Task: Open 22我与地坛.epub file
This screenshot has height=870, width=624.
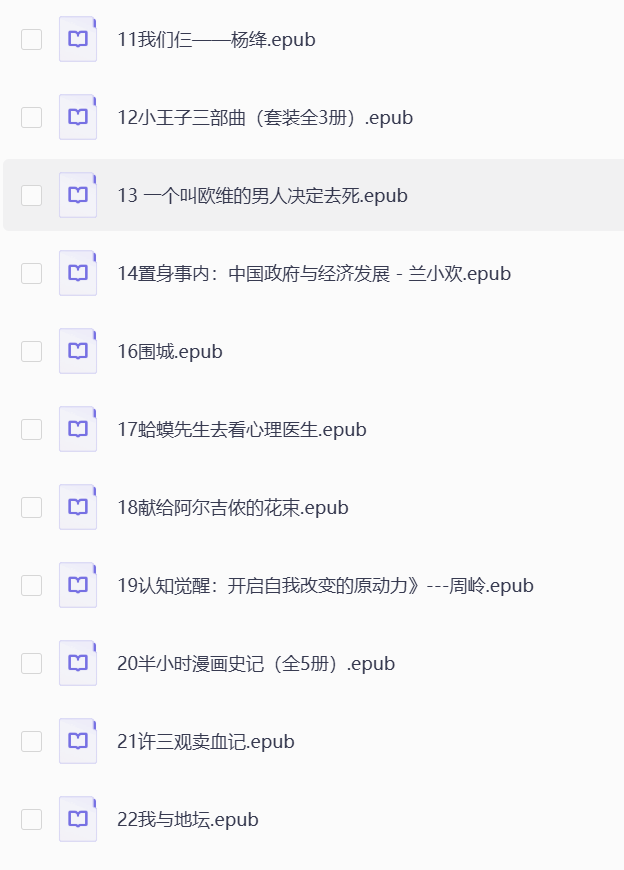Action: click(187, 820)
